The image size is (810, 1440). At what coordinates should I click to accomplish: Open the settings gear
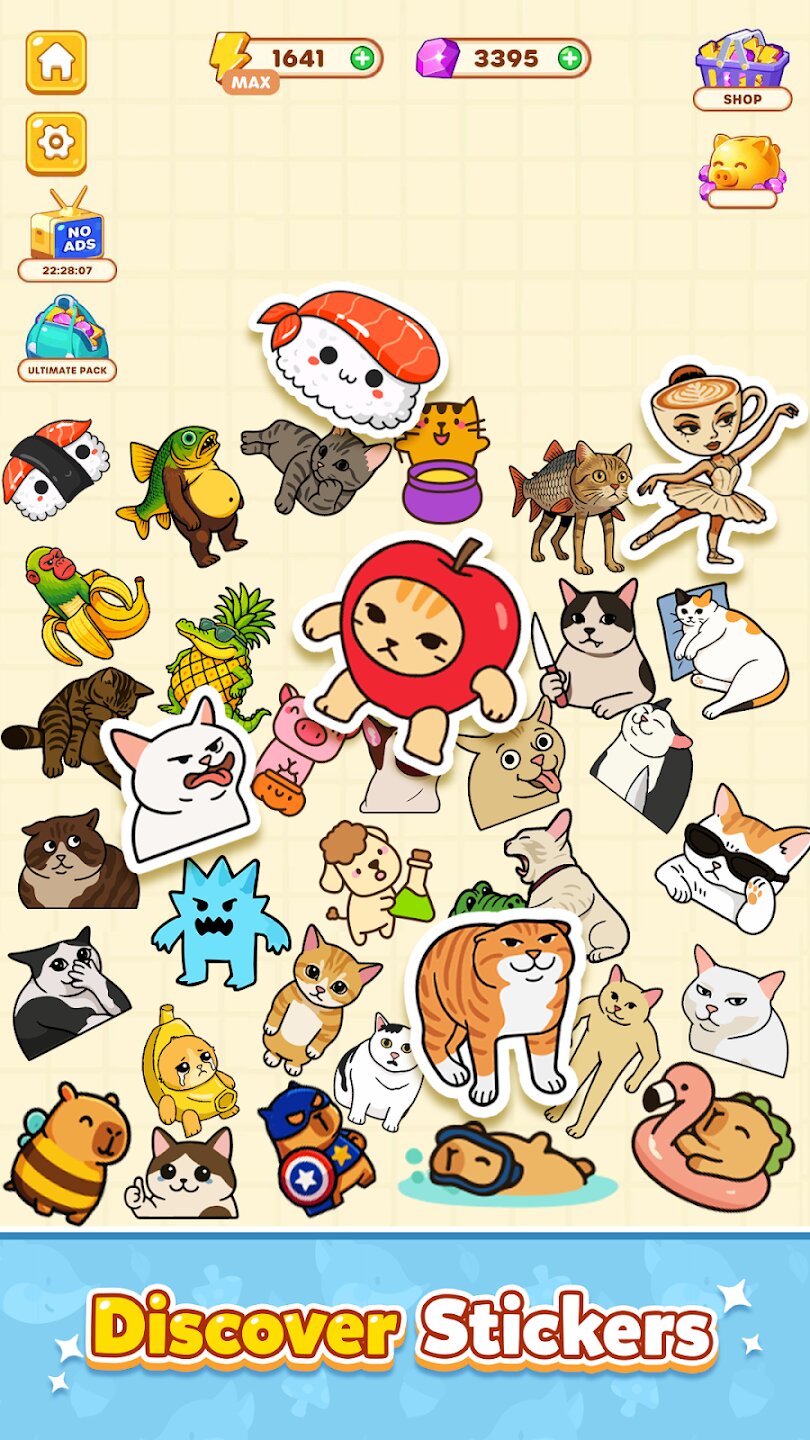56,143
